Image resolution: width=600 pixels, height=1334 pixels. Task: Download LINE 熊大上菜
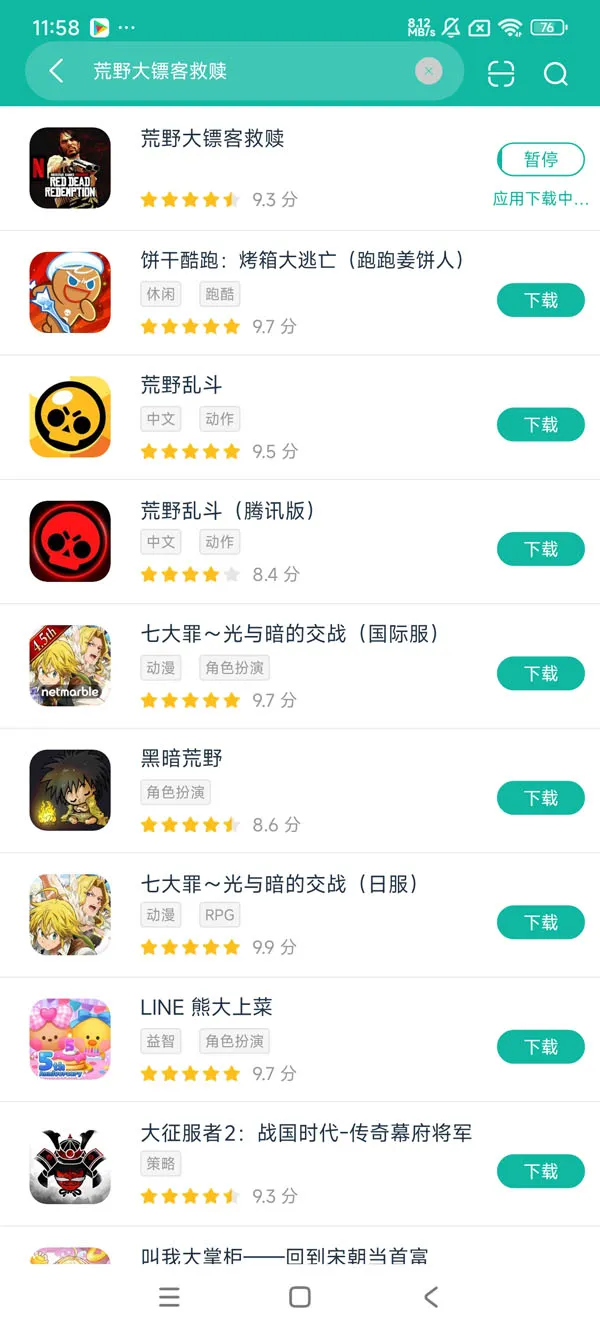point(540,1047)
